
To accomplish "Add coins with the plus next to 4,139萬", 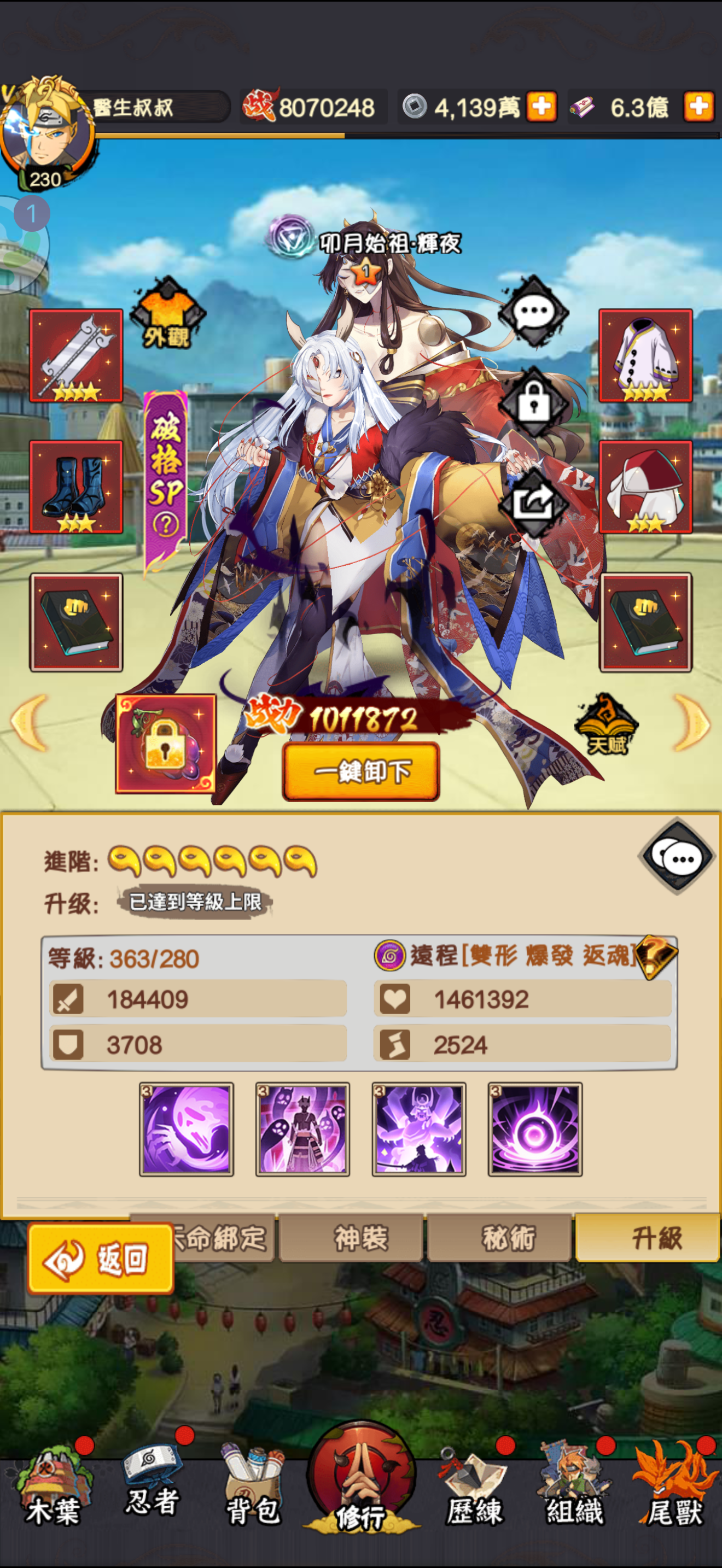I will coord(541,107).
